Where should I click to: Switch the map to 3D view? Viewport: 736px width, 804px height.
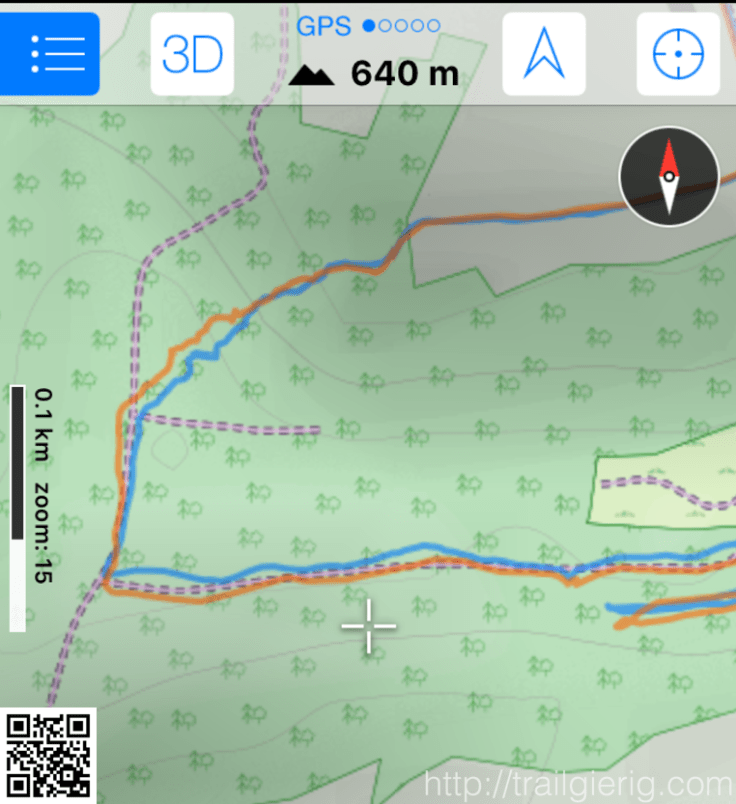(x=192, y=54)
